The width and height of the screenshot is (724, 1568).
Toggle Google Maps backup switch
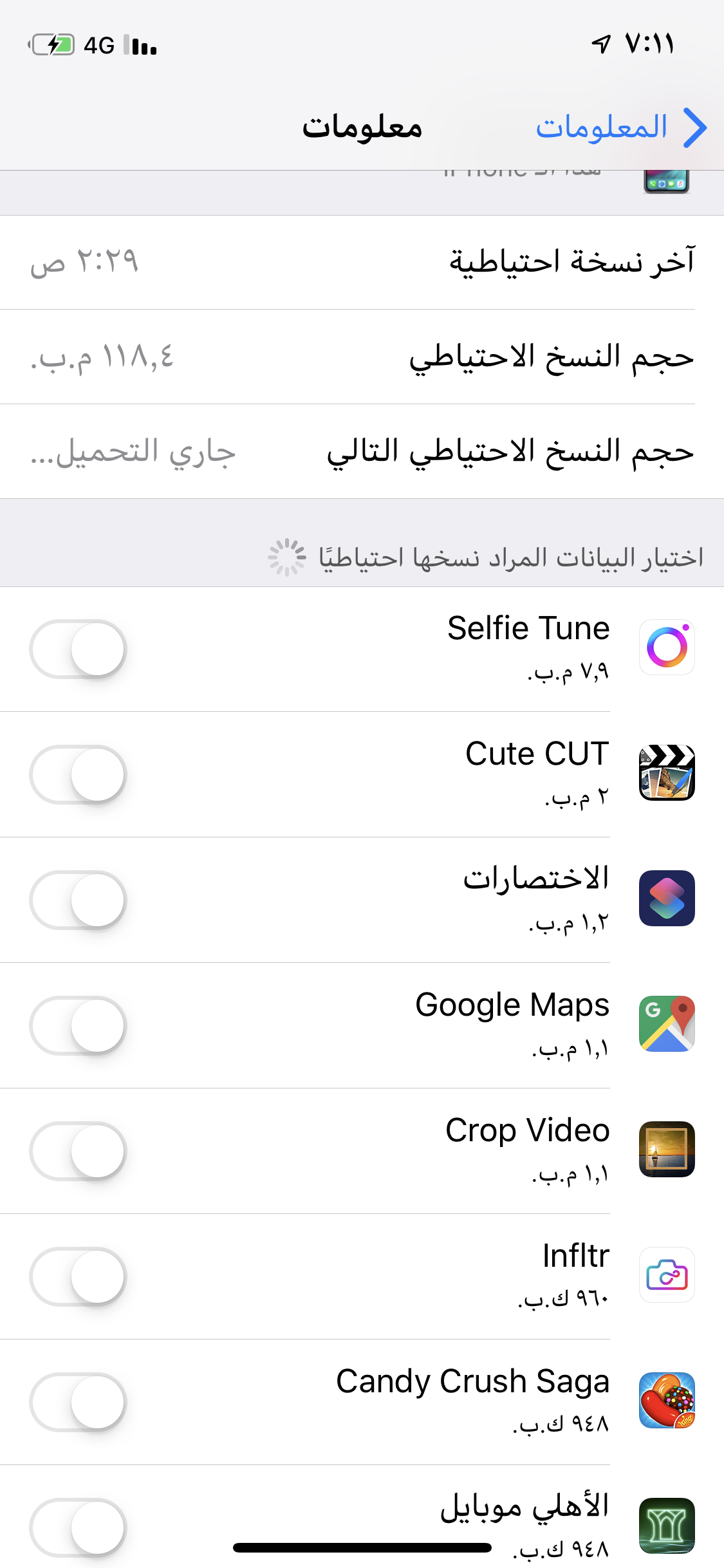78,1025
